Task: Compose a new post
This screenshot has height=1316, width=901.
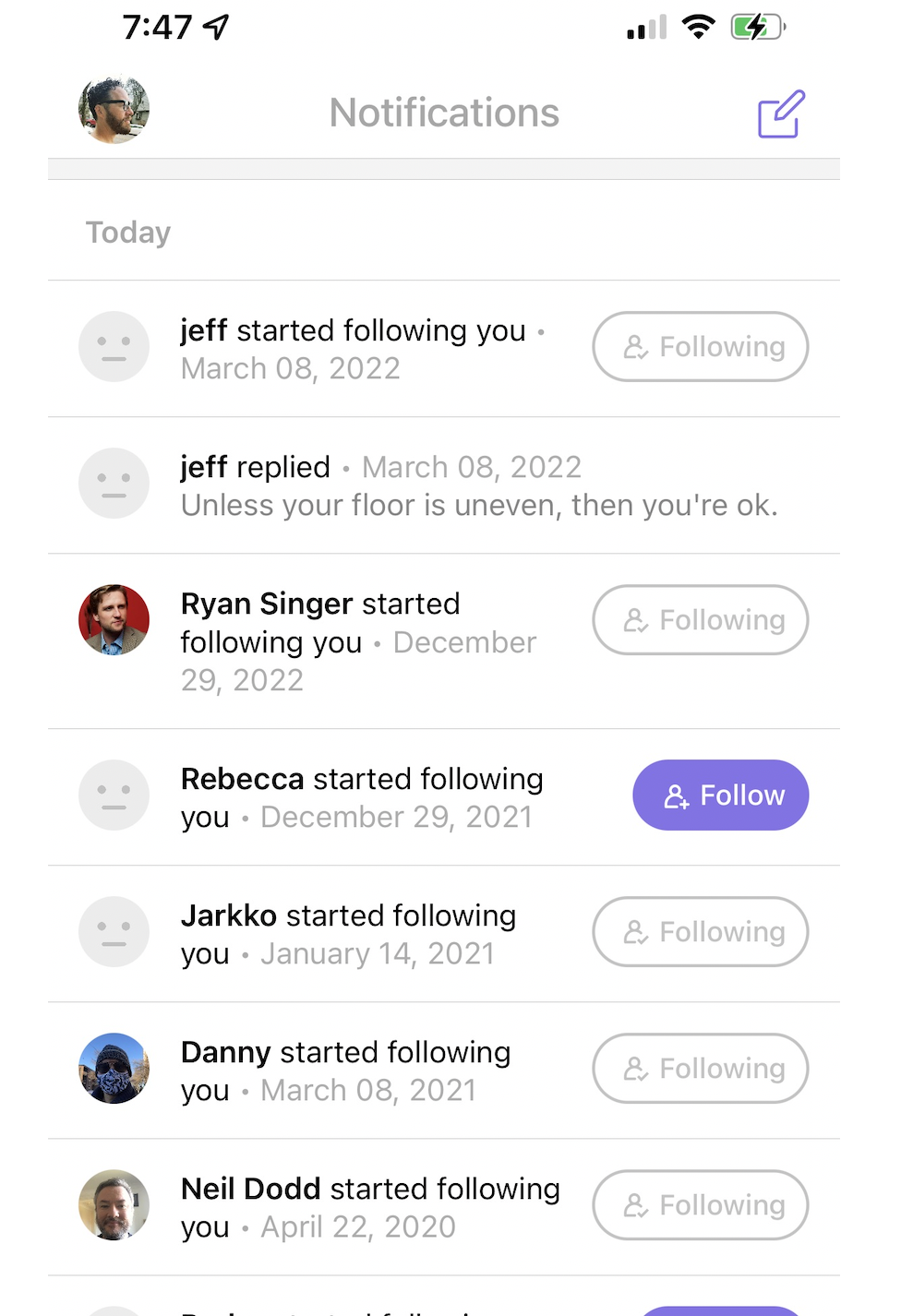Action: pyautogui.click(x=781, y=114)
